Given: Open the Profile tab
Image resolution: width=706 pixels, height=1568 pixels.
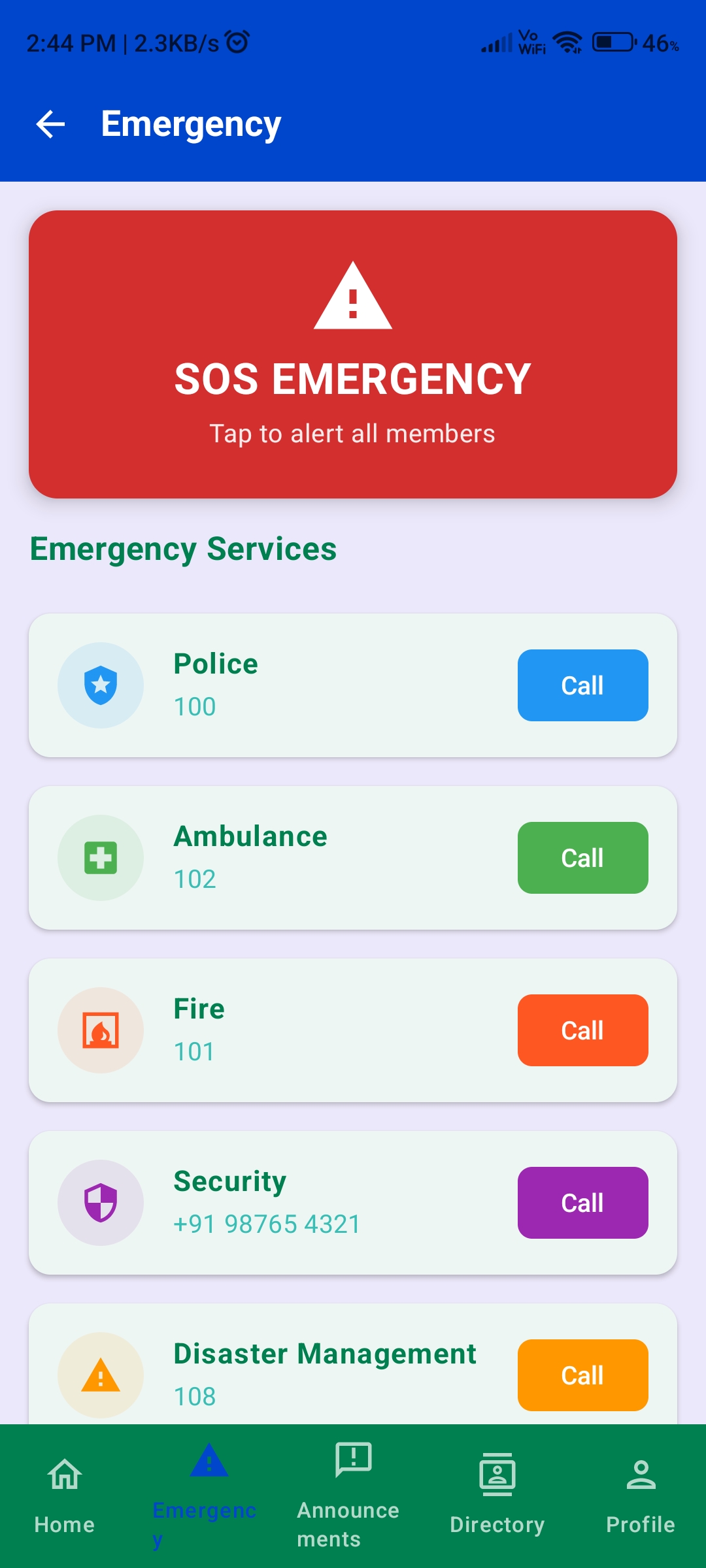Looking at the screenshot, I should coord(641,1496).
